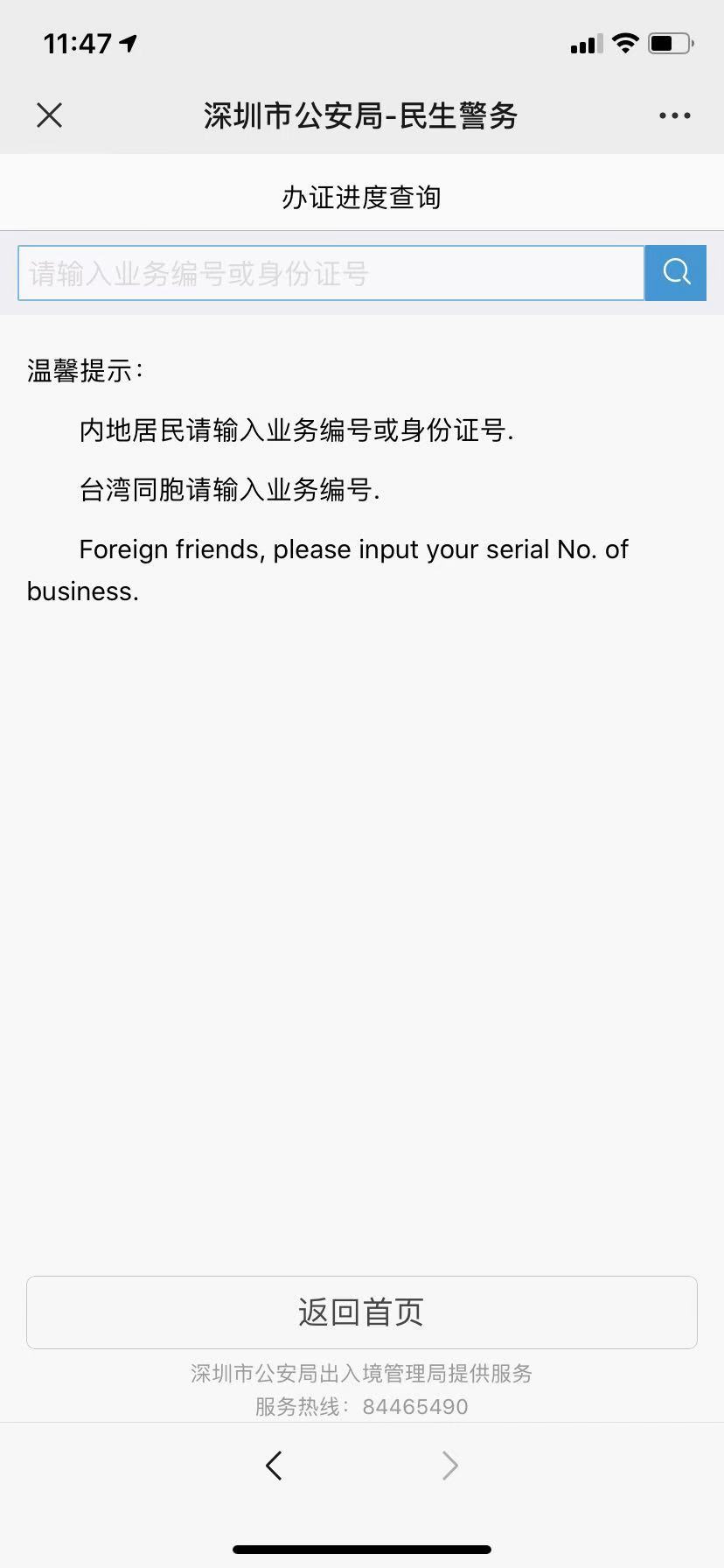The height and width of the screenshot is (1568, 724).
Task: Tap the home indicator bar at bottom
Action: [361, 1547]
